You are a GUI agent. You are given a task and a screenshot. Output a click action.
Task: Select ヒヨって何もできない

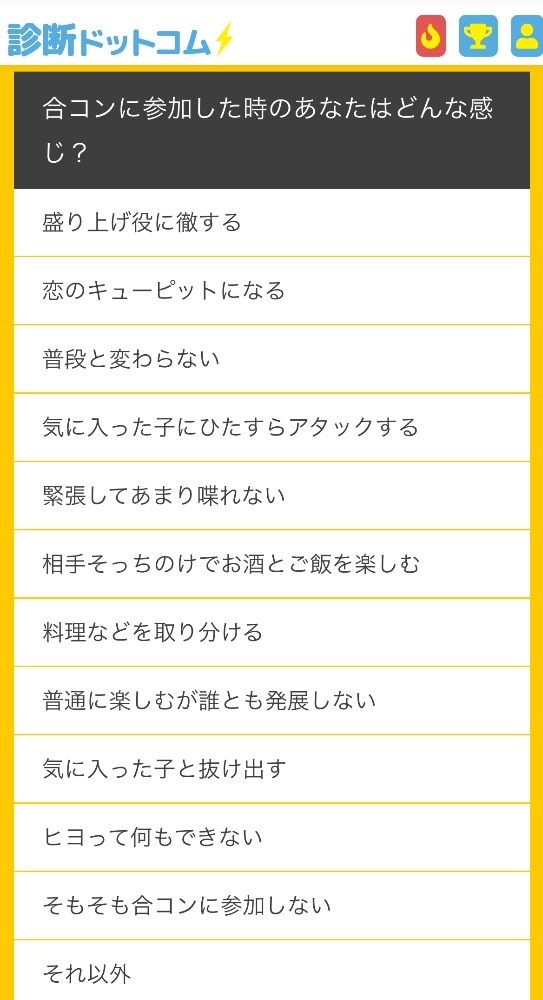[272, 838]
